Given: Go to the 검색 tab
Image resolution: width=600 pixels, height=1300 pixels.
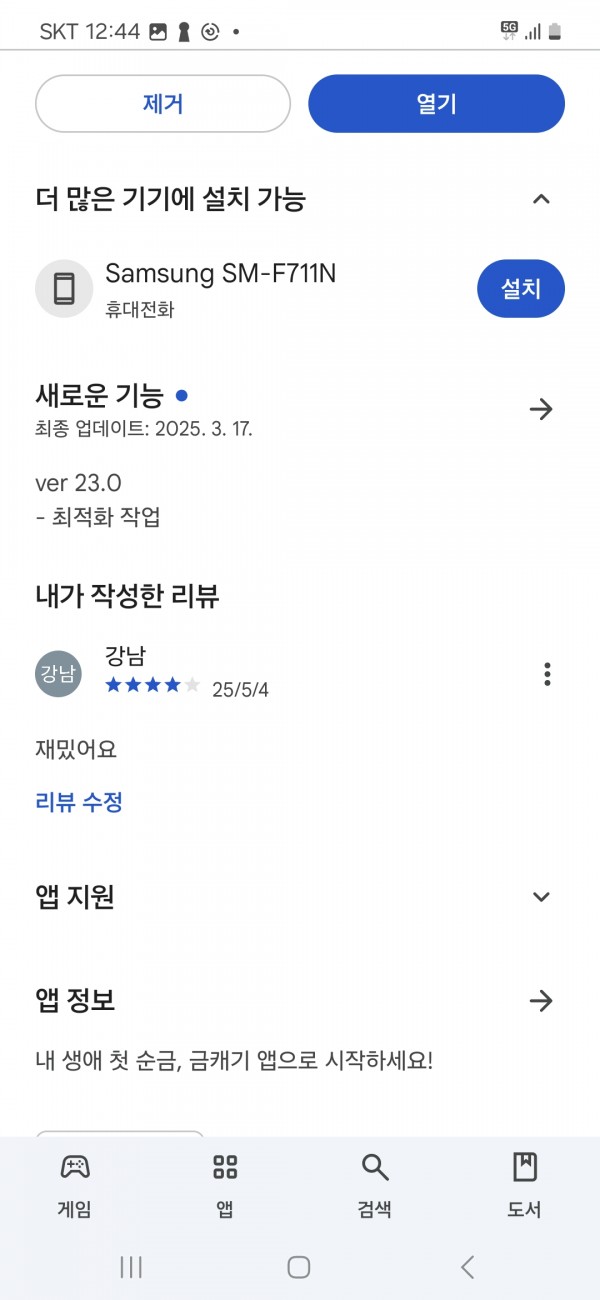Looking at the screenshot, I should click(x=375, y=1186).
